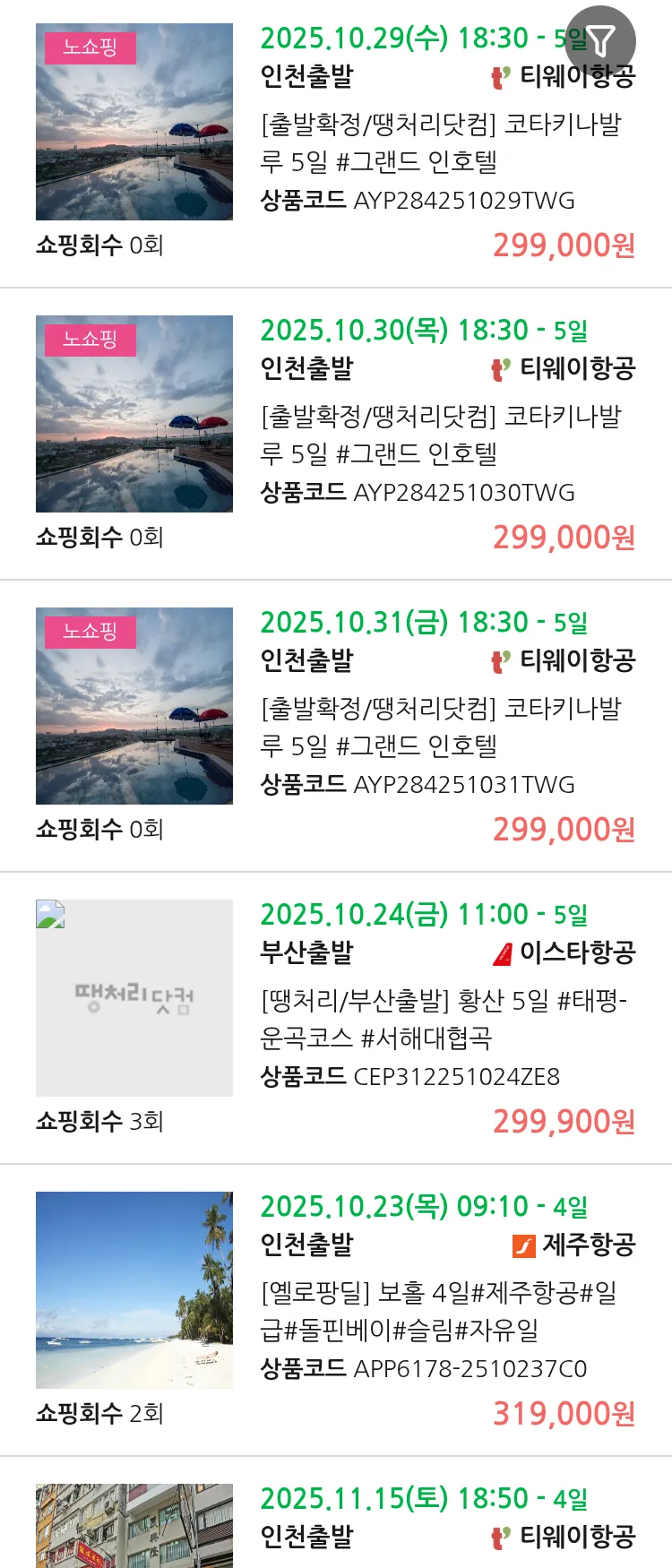
Task: View the Kota Kinabalu deal departing 2025.10.31
Action: (440, 728)
